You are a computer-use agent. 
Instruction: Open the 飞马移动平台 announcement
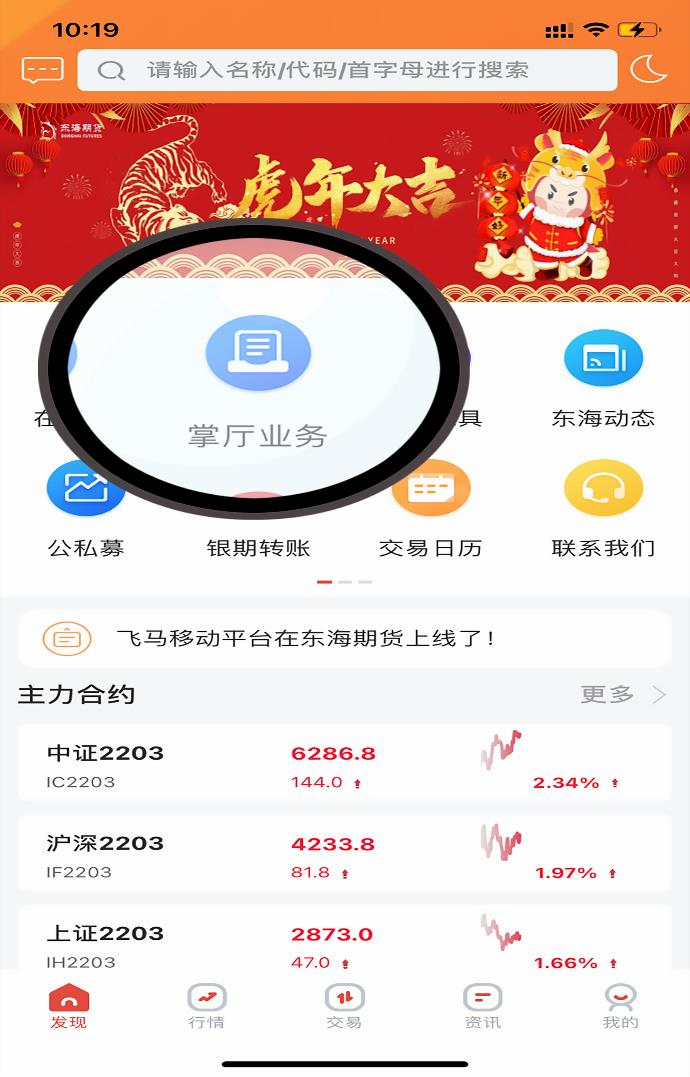345,638
